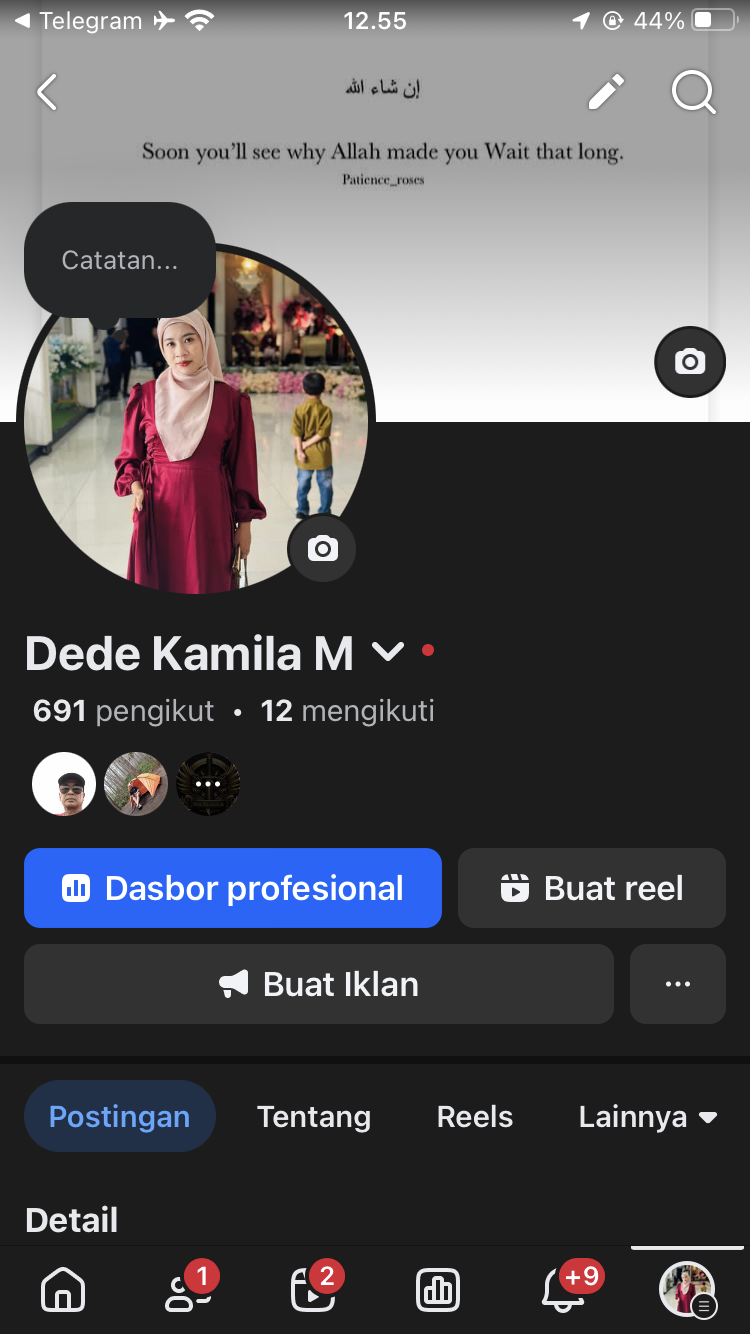This screenshot has height=1334, width=750.
Task: View the 12 mengikuti list
Action: pyautogui.click(x=348, y=711)
